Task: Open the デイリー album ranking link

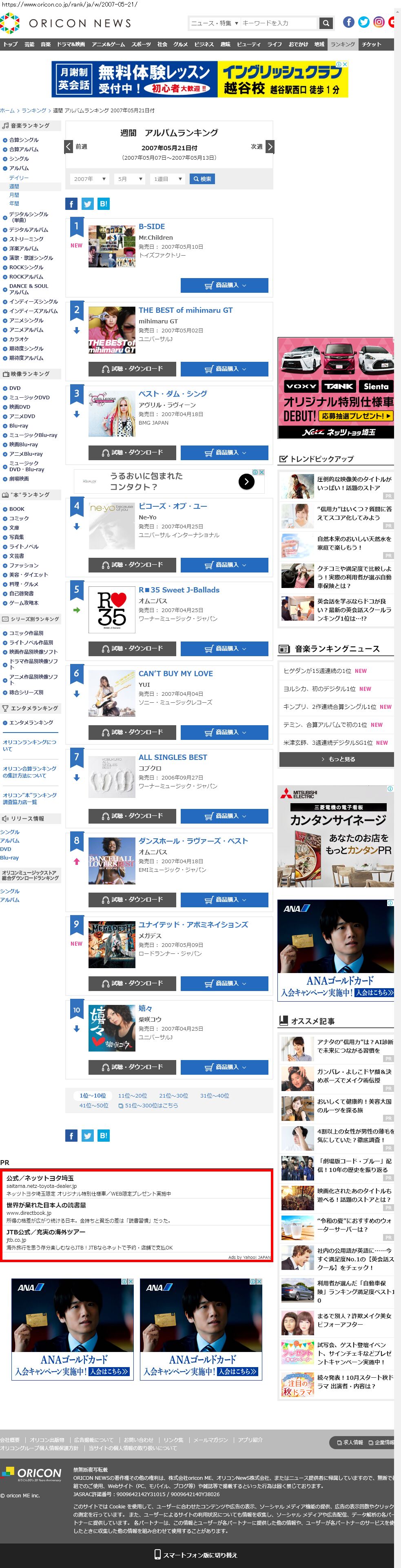Action: point(19,178)
